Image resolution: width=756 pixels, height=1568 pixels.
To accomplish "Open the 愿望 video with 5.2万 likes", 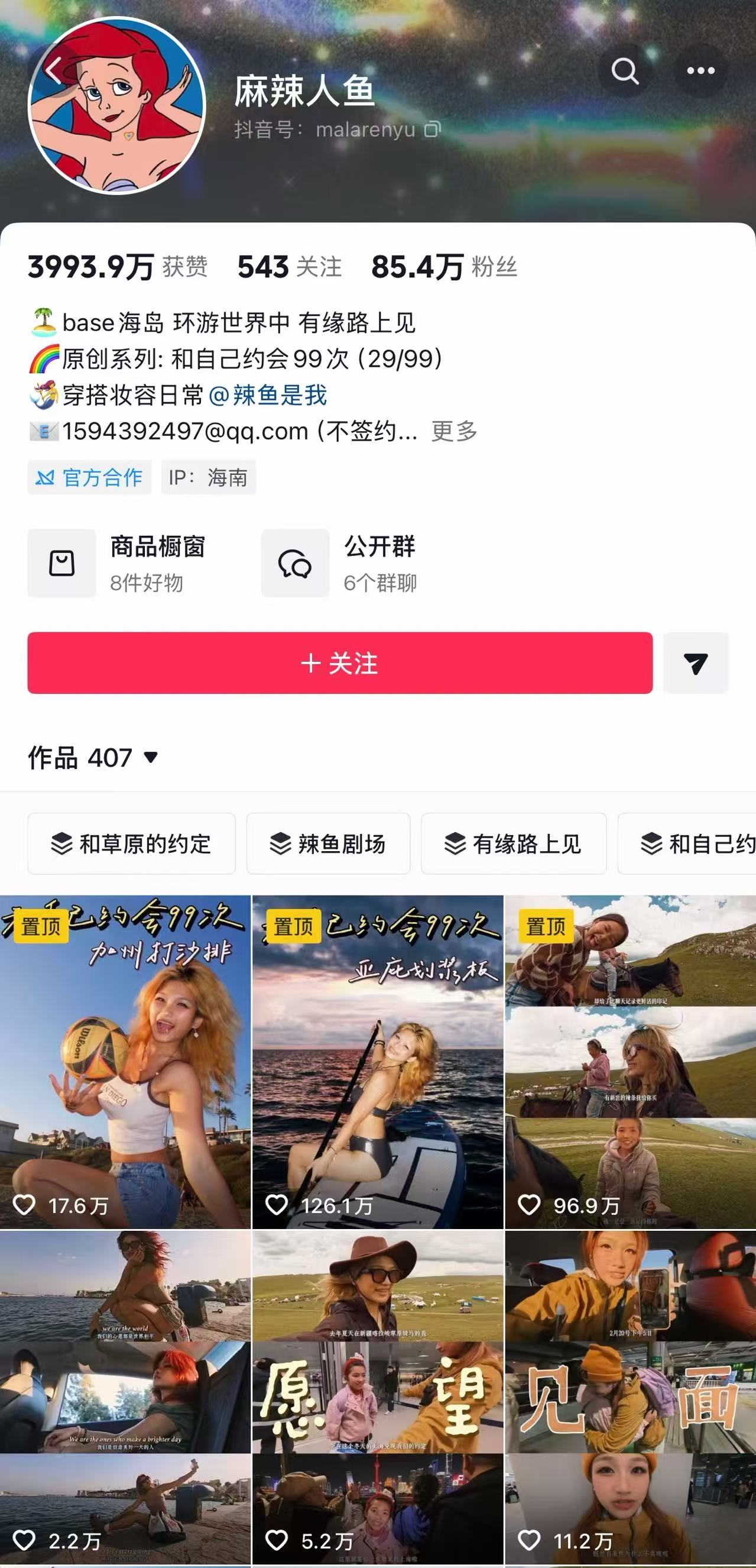I will coord(378,1397).
